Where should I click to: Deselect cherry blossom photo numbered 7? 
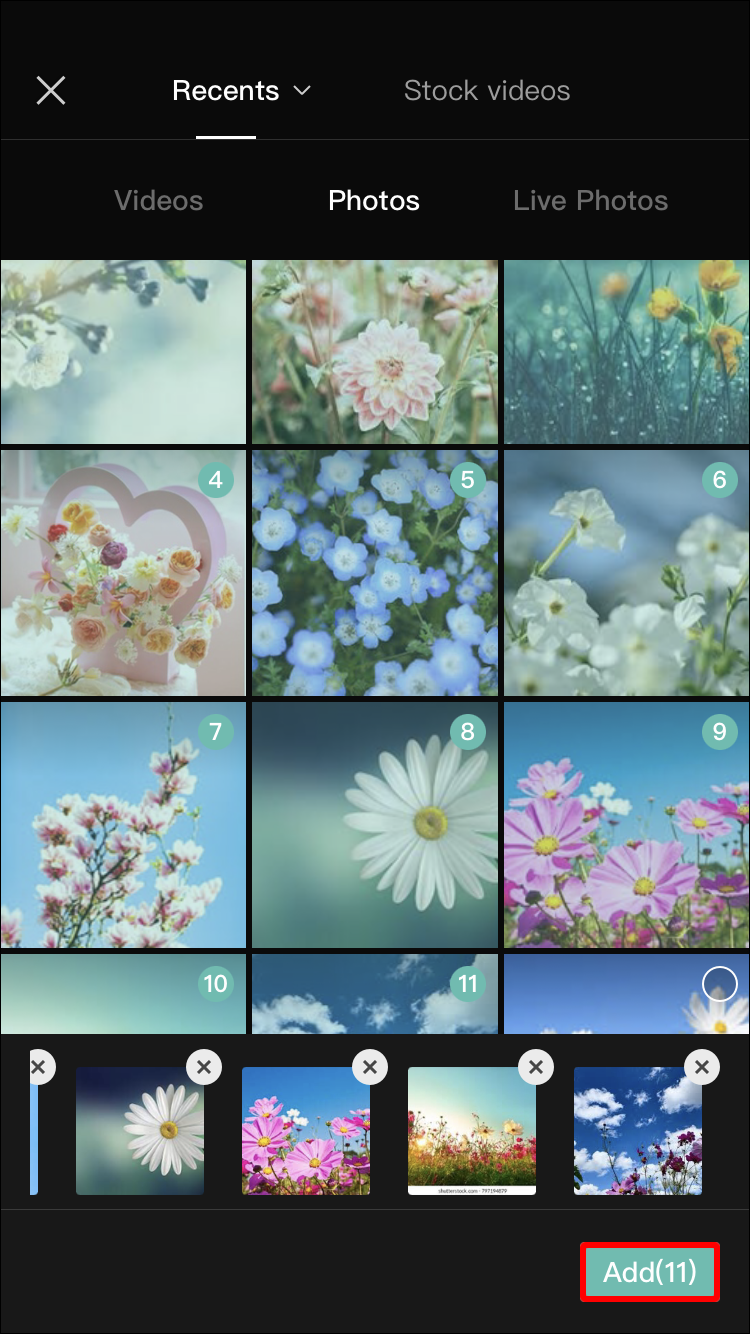(215, 732)
